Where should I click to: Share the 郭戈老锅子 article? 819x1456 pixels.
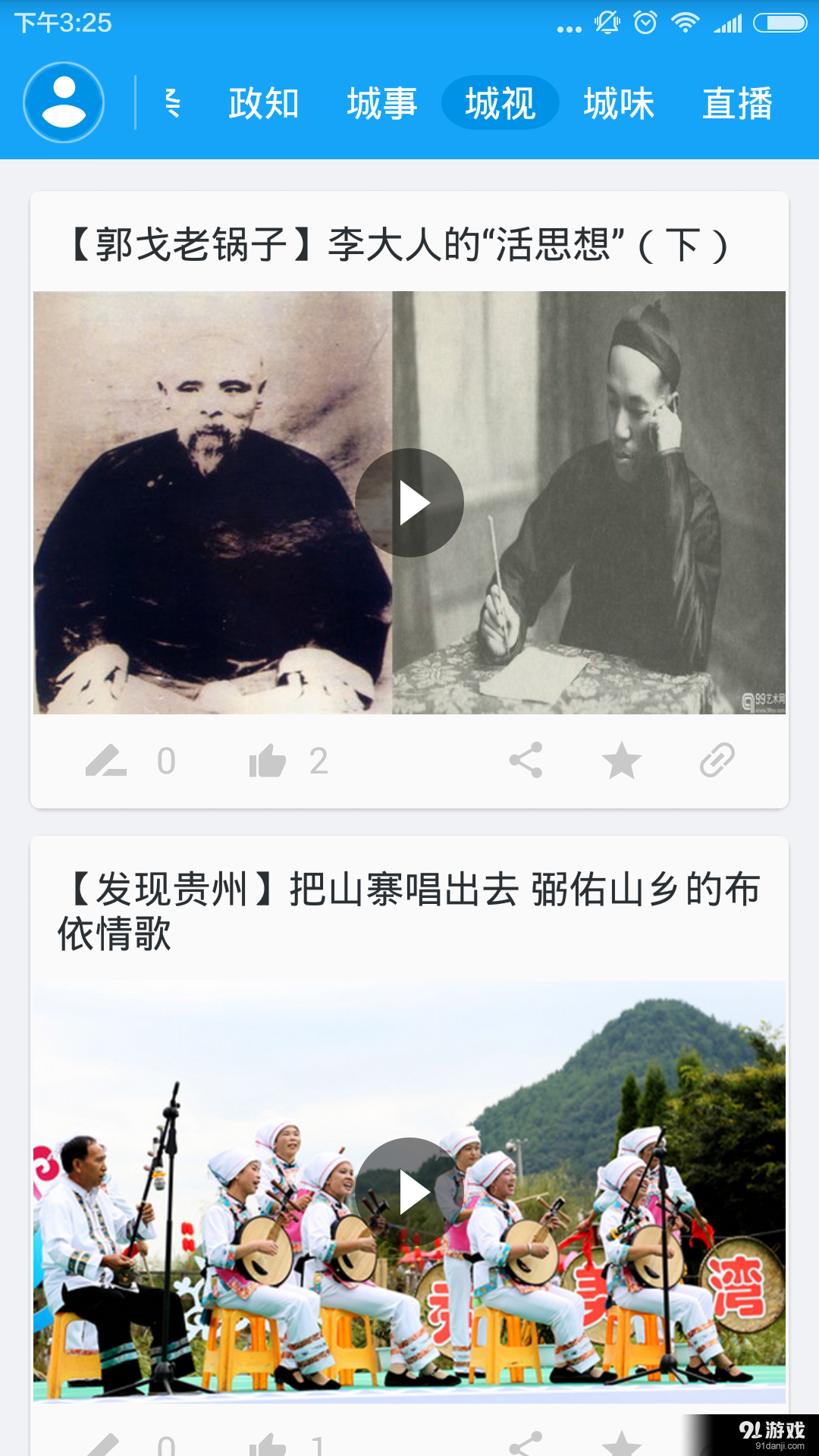click(x=527, y=761)
